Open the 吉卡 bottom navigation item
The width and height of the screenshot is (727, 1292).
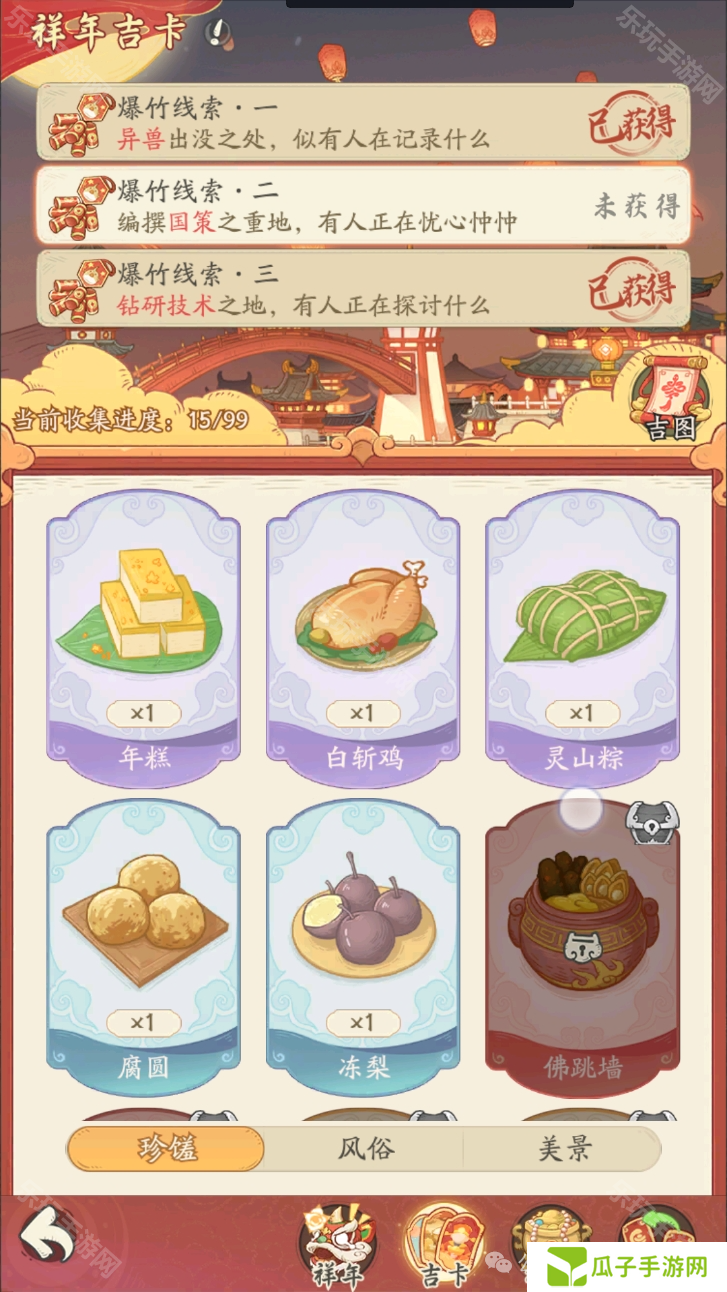tap(444, 1245)
